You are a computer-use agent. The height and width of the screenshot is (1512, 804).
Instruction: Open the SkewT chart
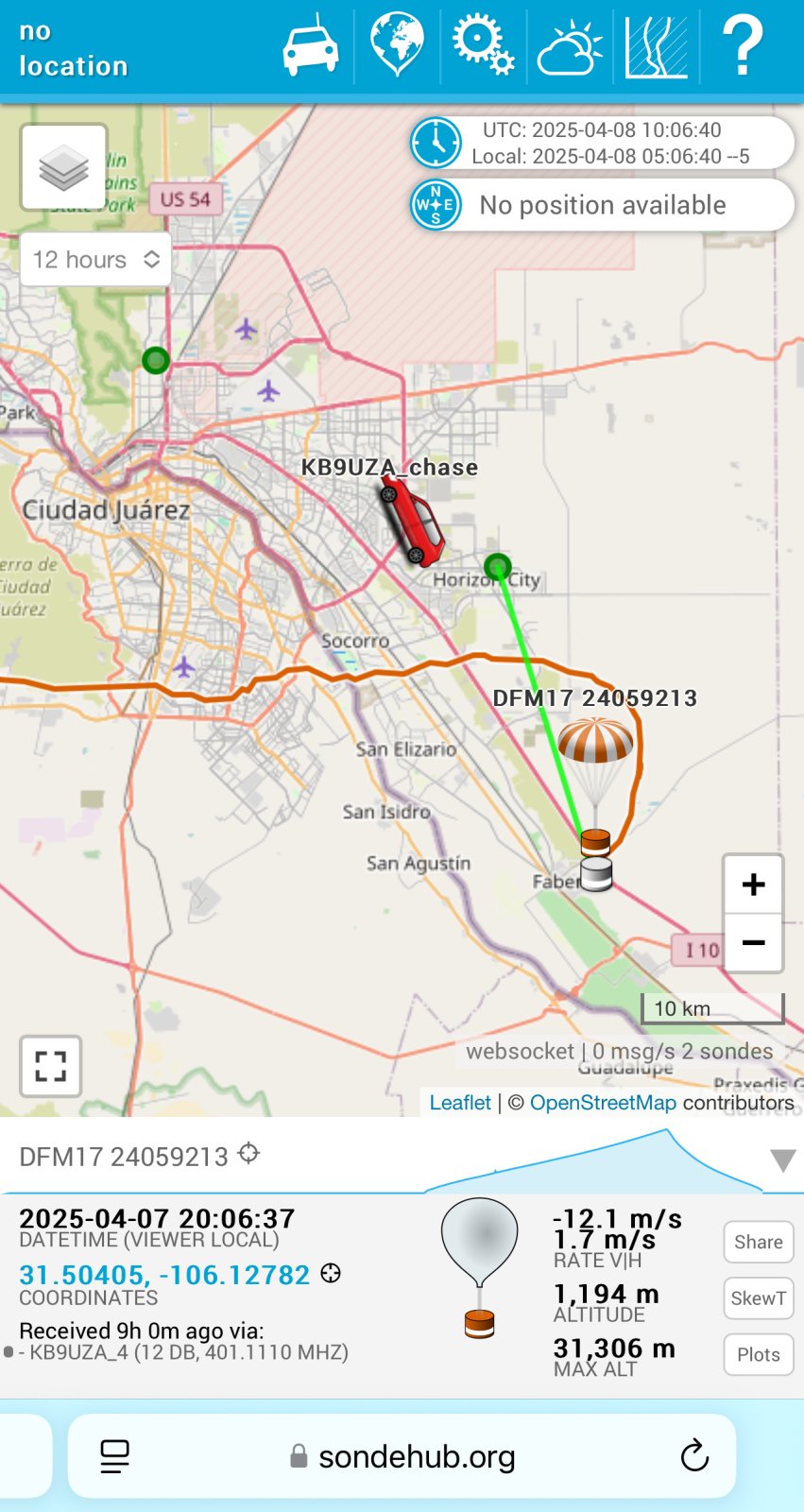pos(758,1298)
